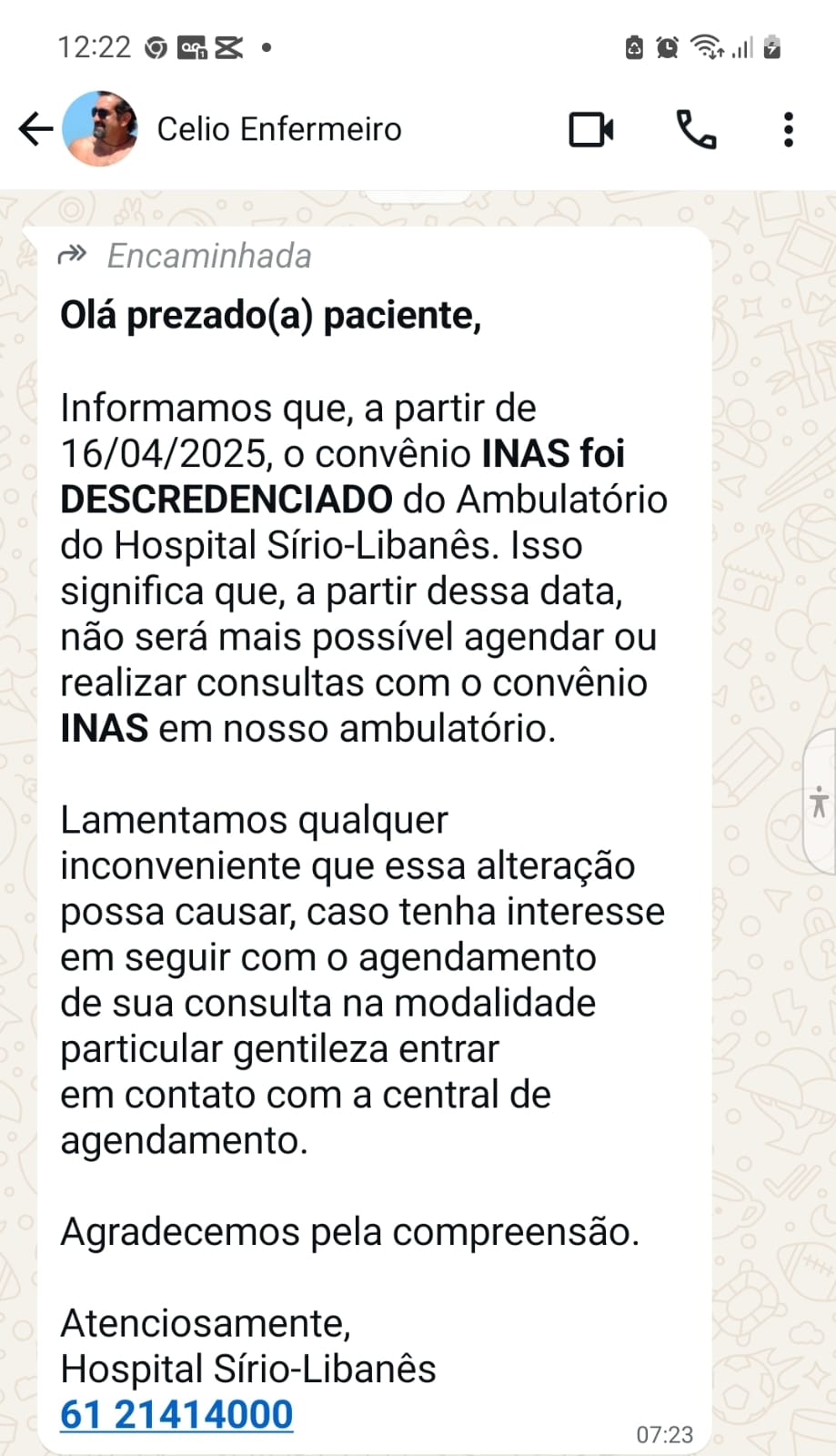Image resolution: width=836 pixels, height=1456 pixels.
Task: Tap the phone number 61 21414000
Action: [176, 1415]
